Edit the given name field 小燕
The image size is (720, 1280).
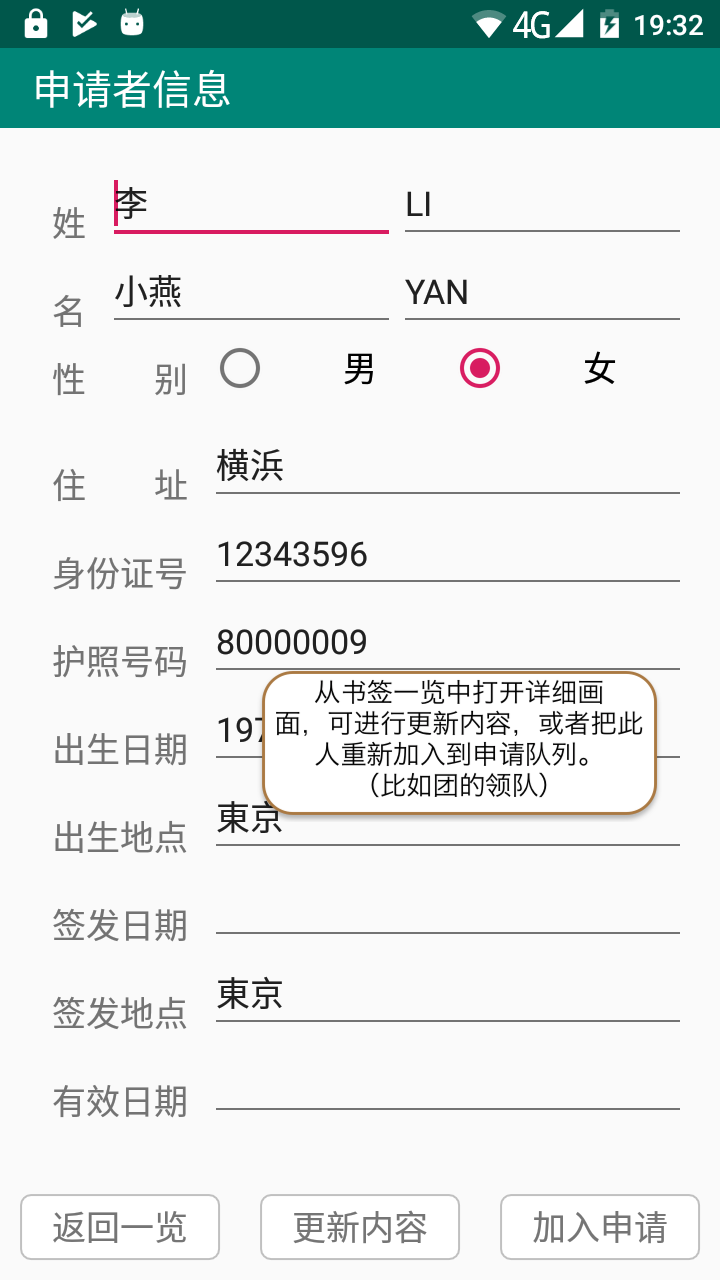point(251,293)
